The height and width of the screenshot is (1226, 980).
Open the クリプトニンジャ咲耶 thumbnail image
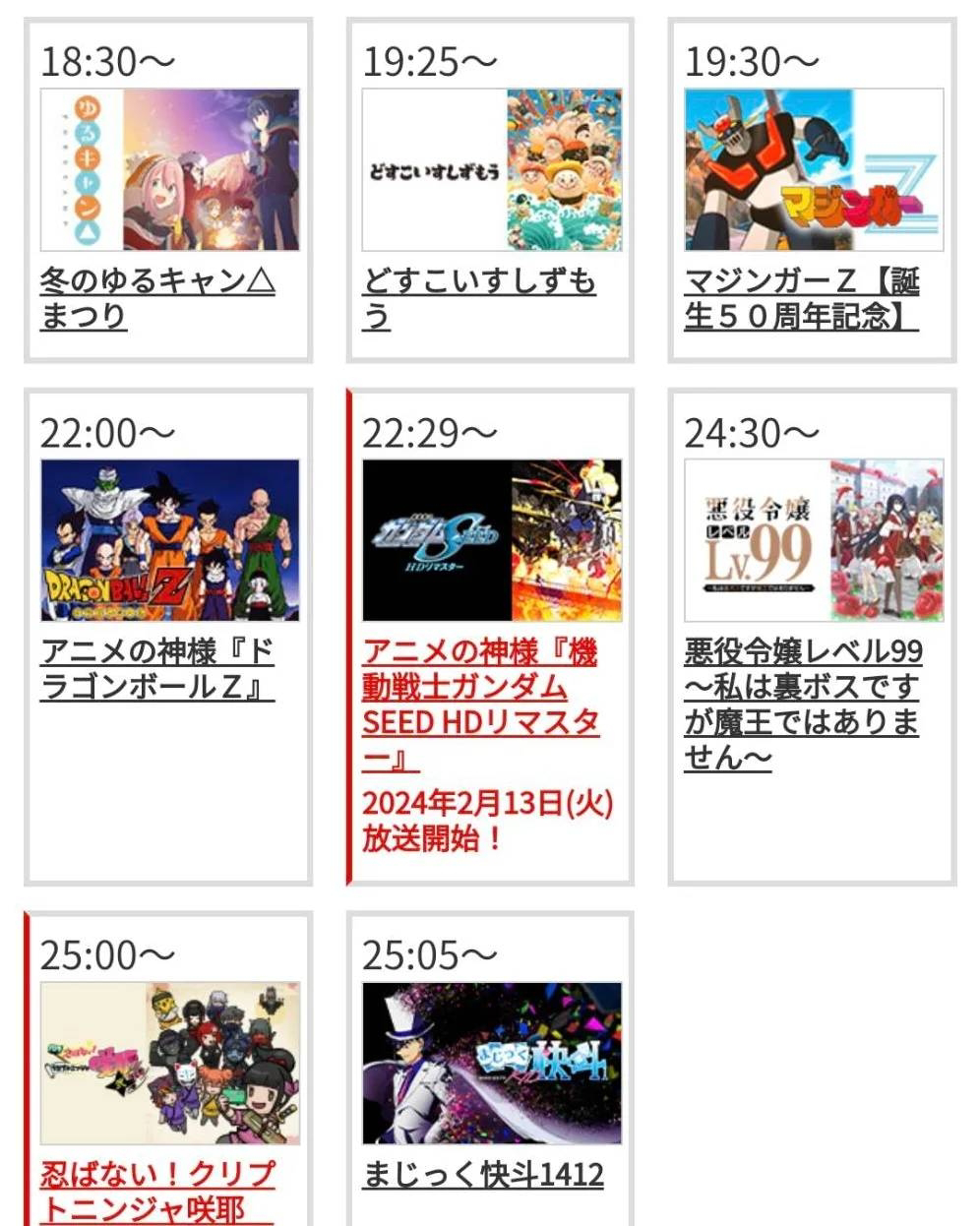point(170,1063)
